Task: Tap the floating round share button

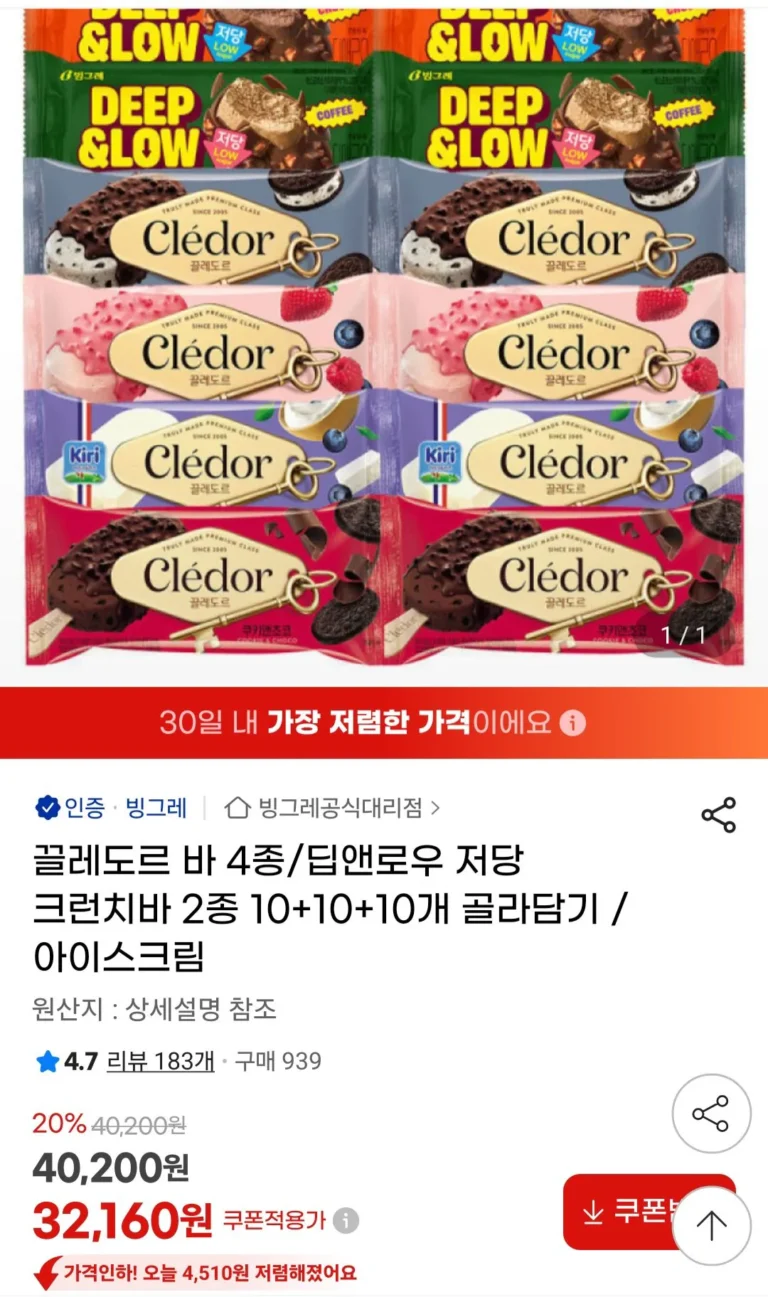Action: (x=710, y=1114)
